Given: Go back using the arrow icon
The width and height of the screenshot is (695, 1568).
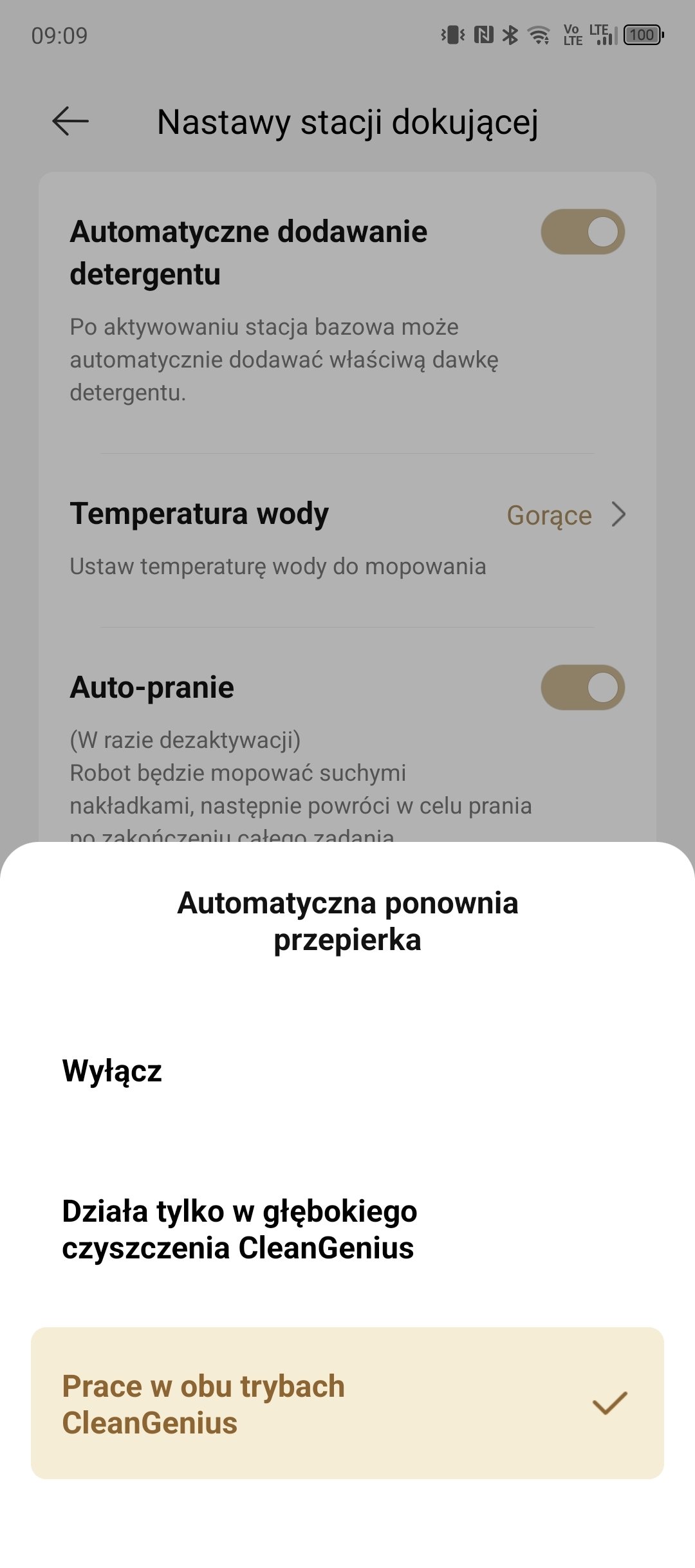Looking at the screenshot, I should coord(70,121).
